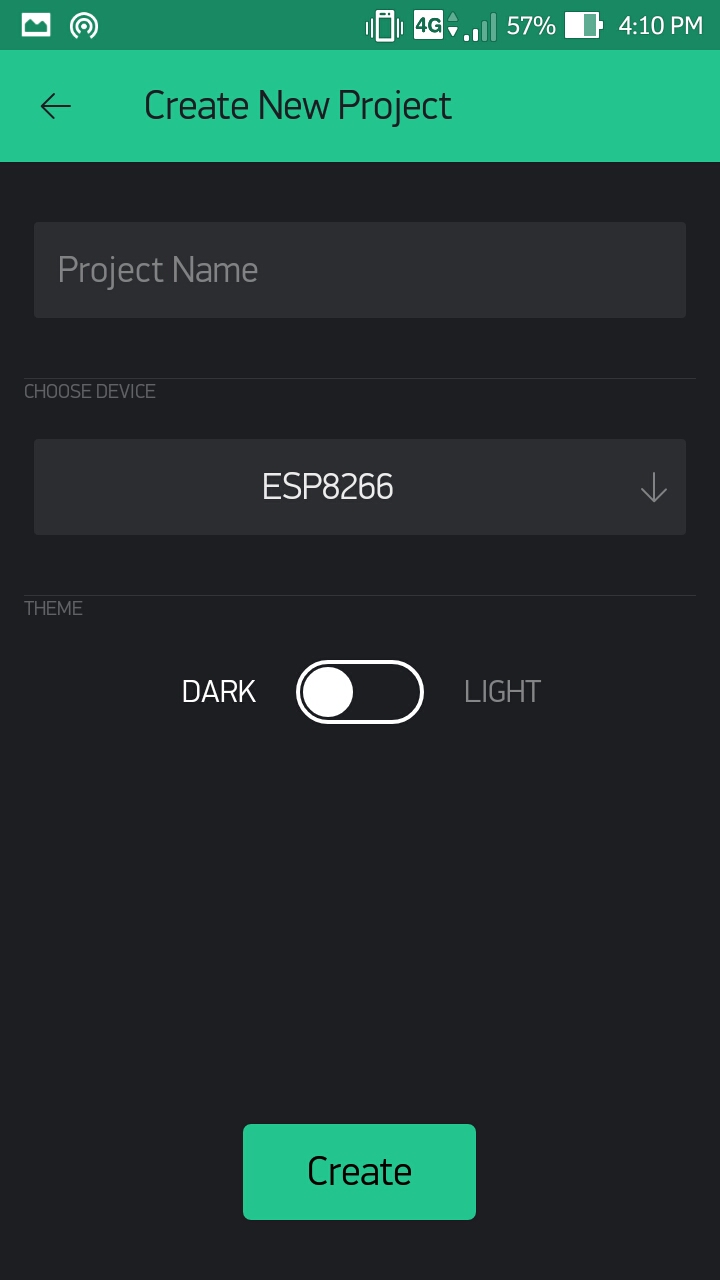Tap the dropdown arrow under CHOOSE DEVICE
The width and height of the screenshot is (720, 1280).
pyautogui.click(x=653, y=487)
